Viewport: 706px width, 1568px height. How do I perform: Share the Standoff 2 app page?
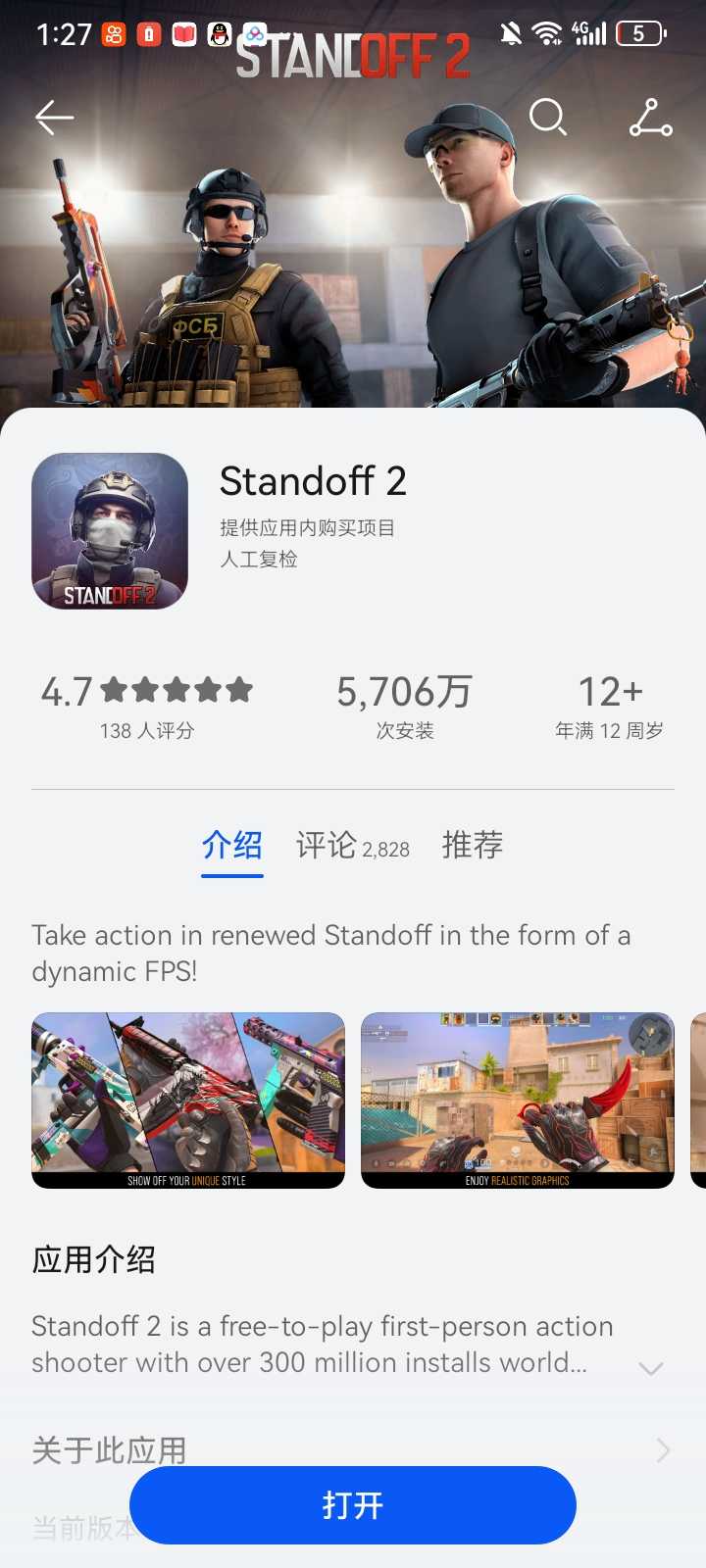[650, 118]
